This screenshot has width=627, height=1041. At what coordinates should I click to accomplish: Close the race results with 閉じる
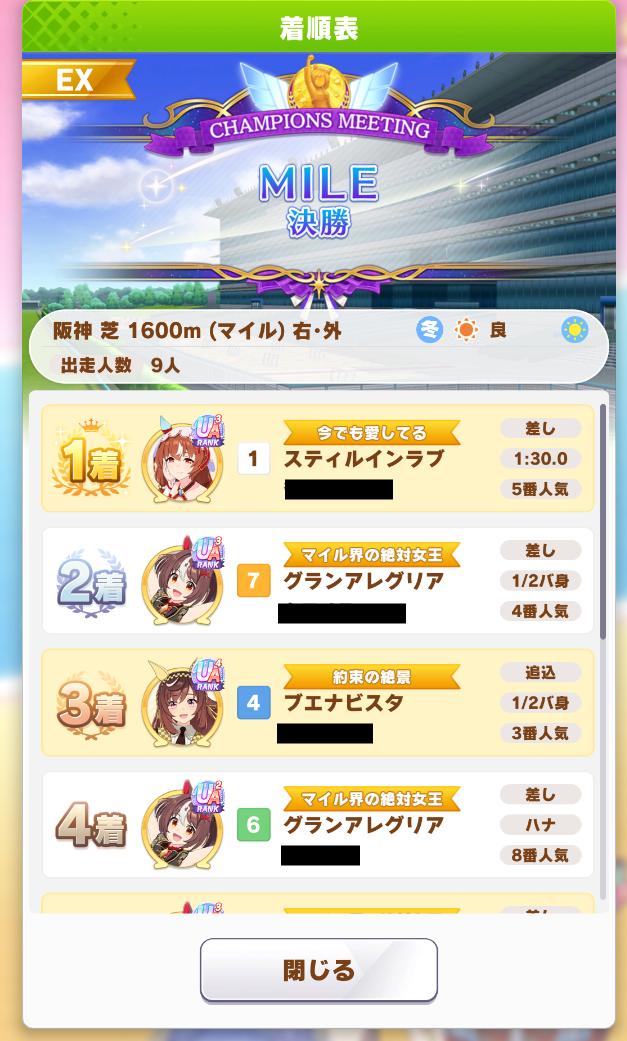click(318, 970)
